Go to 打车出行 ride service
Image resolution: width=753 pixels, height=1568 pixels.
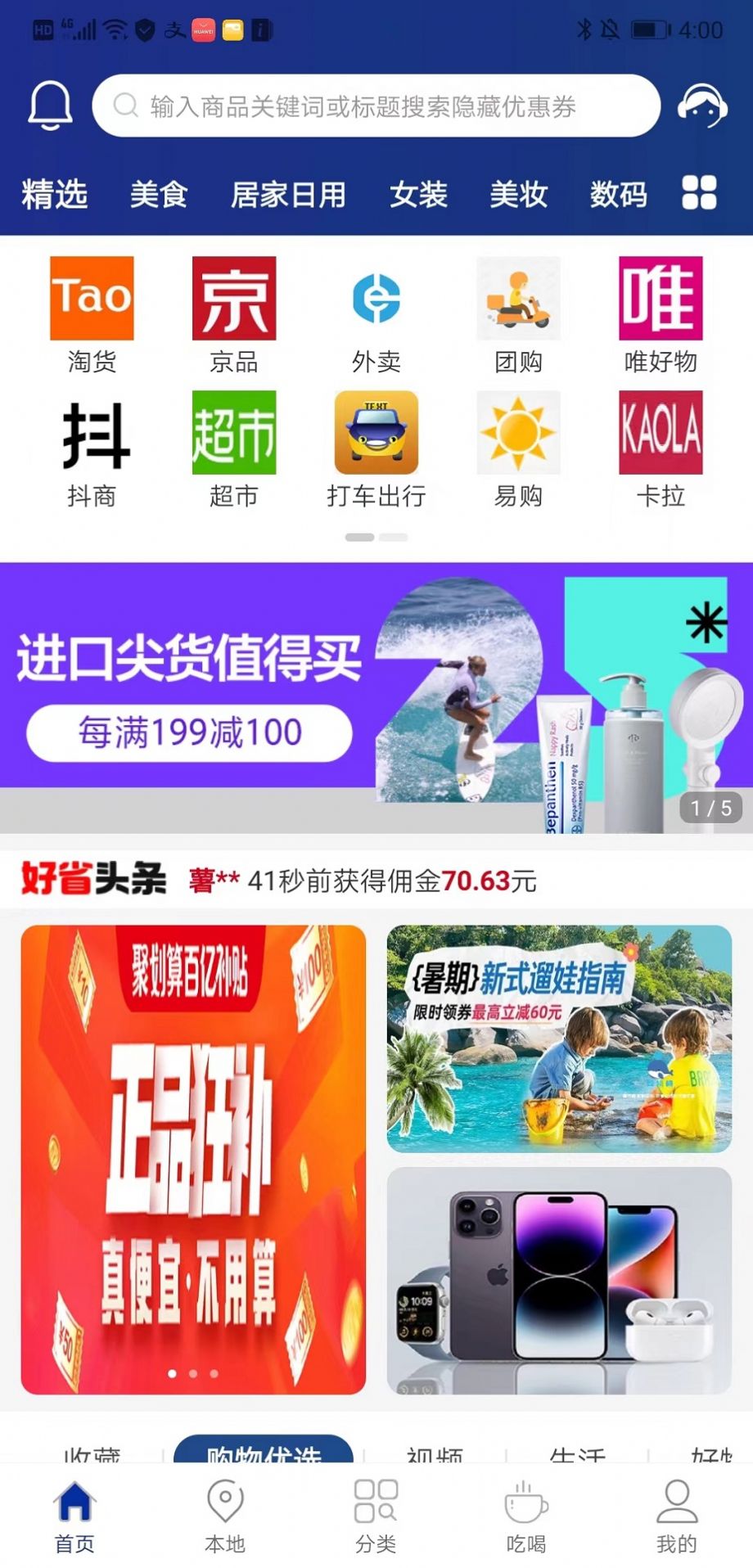[x=376, y=448]
